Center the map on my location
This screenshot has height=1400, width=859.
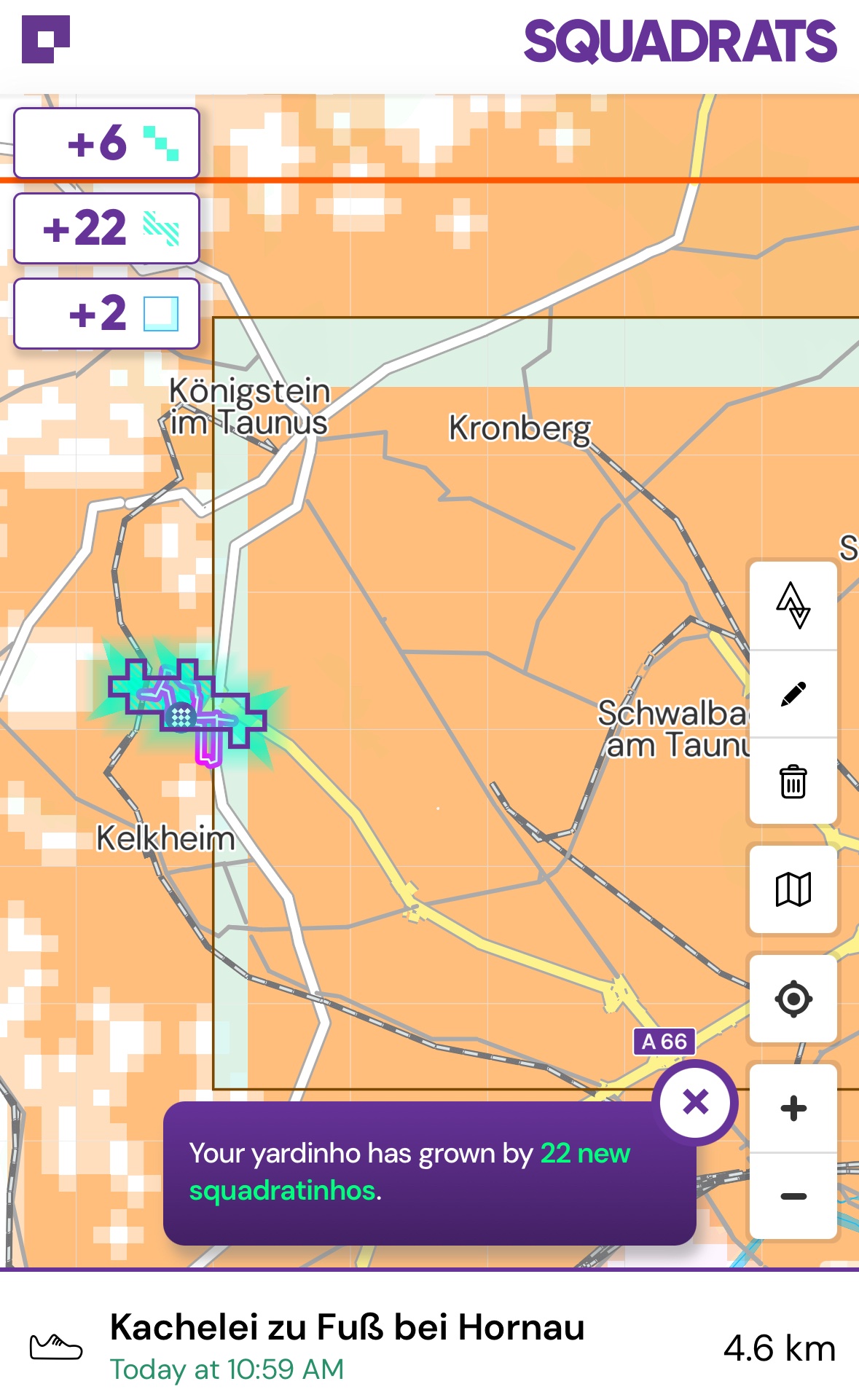click(x=793, y=999)
